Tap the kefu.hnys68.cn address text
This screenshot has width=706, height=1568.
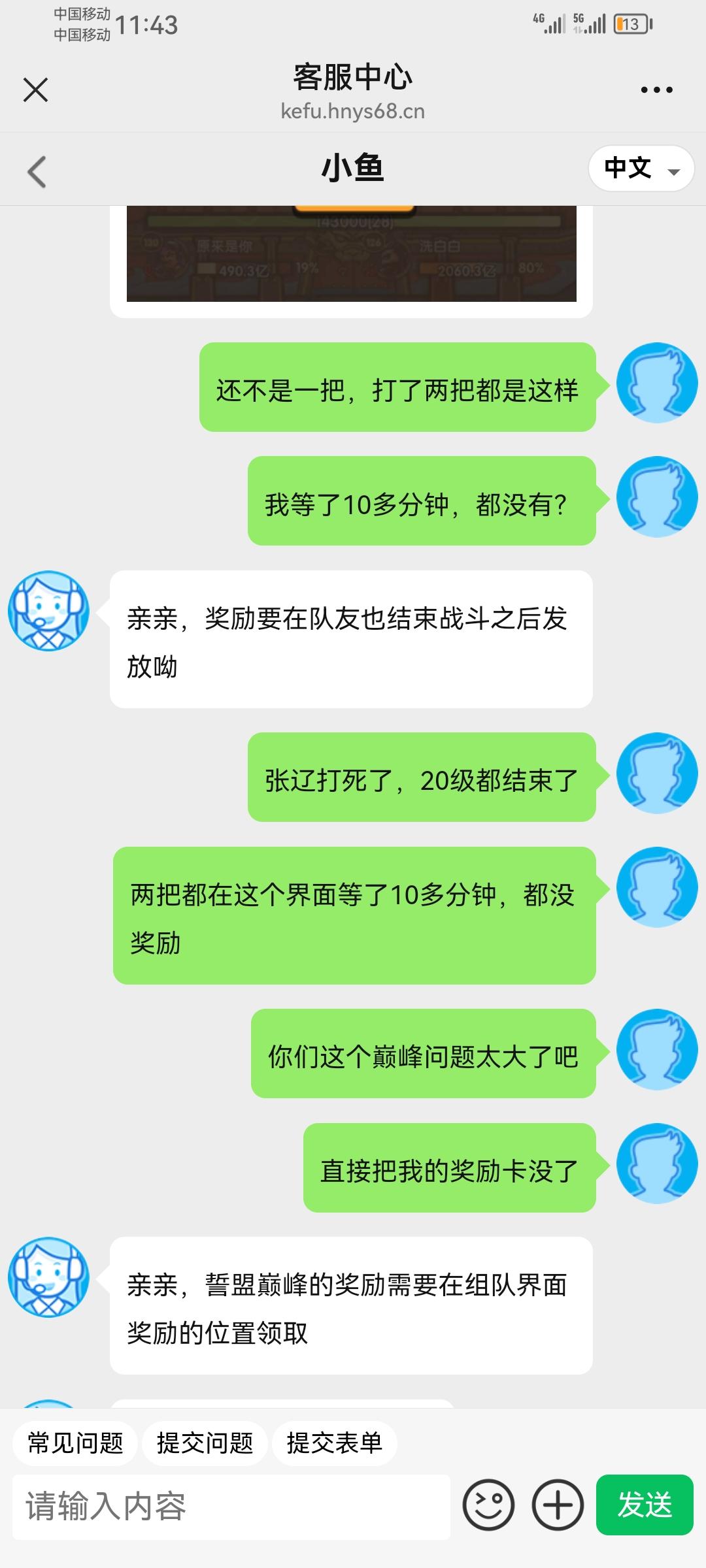(352, 110)
